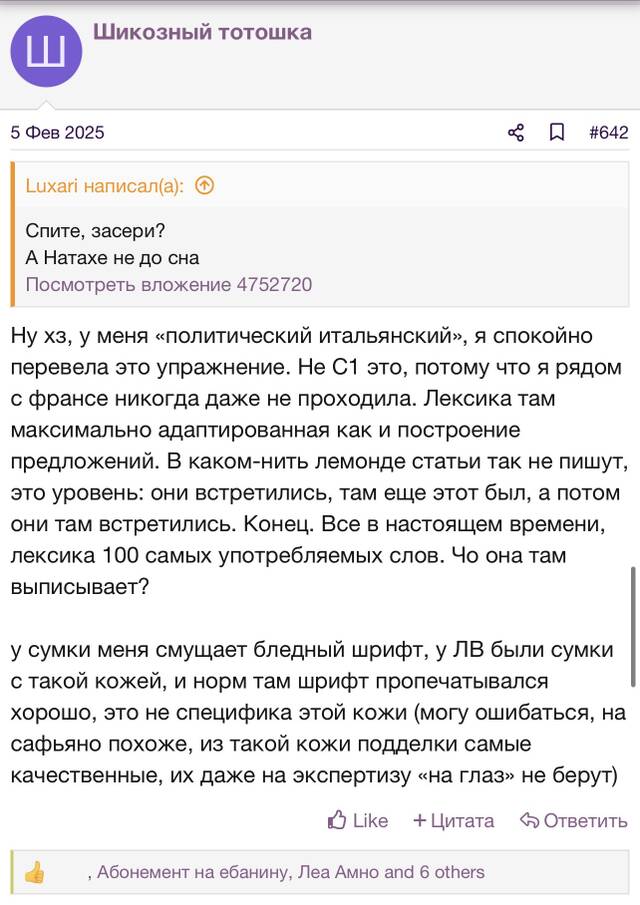Reply with the Ответить button
640x905 pixels.
[574, 820]
